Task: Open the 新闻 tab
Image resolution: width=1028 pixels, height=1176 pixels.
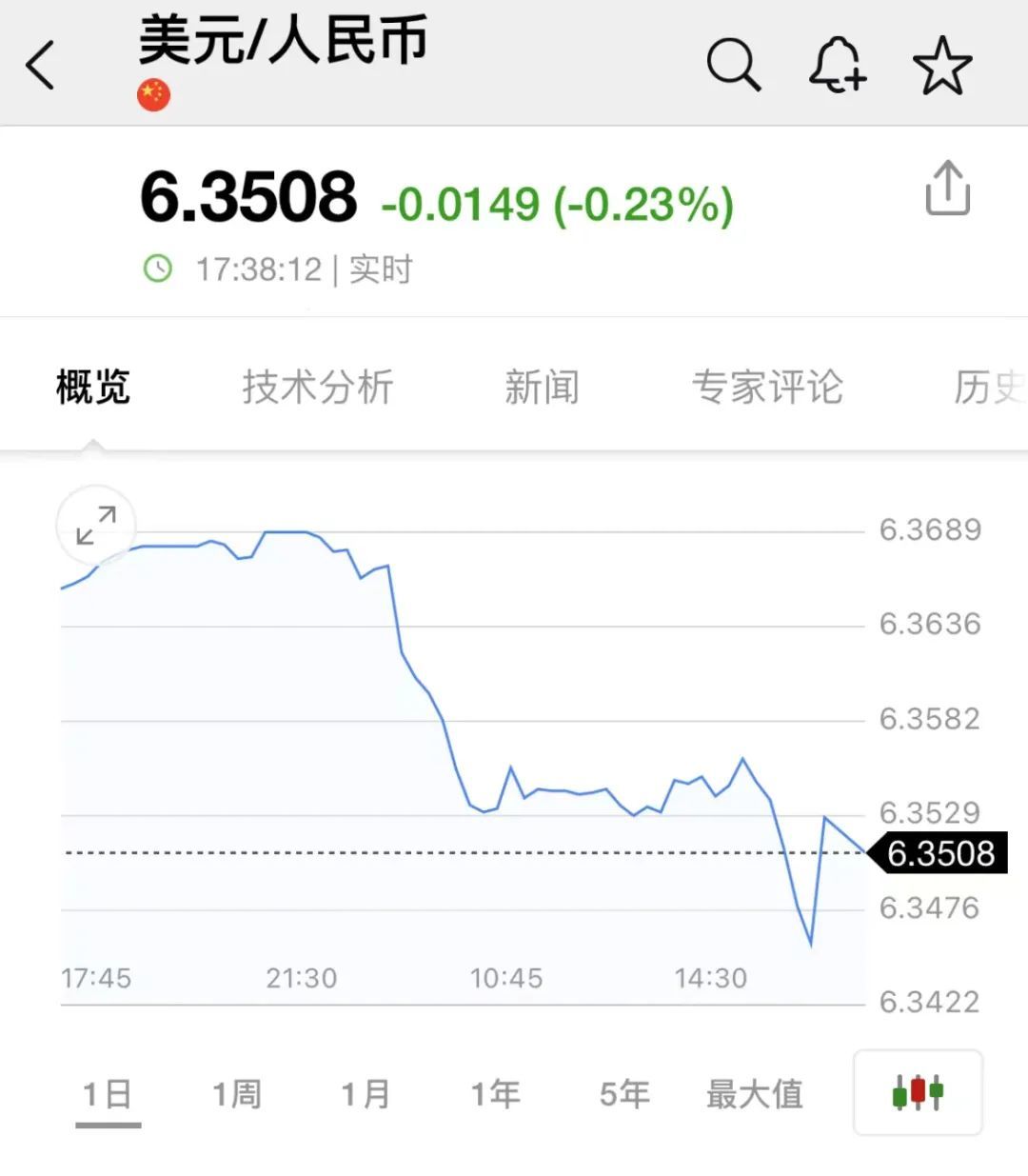Action: click(541, 387)
